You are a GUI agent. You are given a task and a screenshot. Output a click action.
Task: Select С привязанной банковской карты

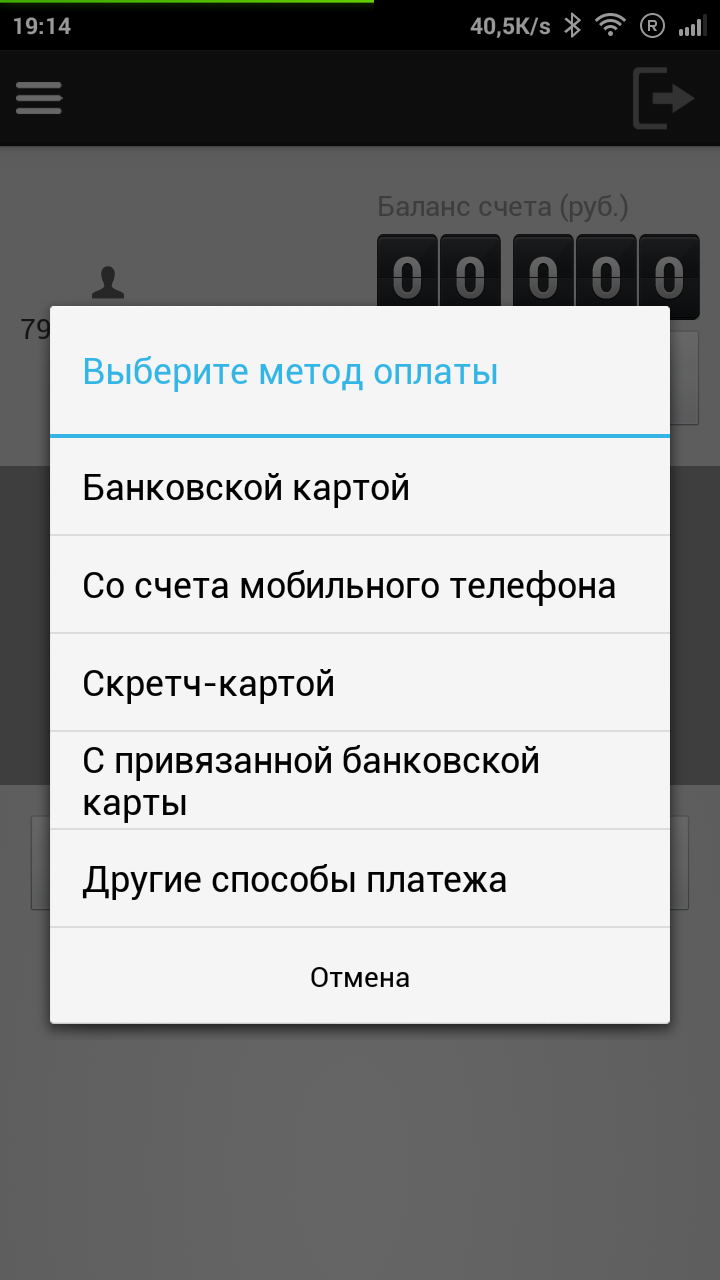(x=360, y=781)
